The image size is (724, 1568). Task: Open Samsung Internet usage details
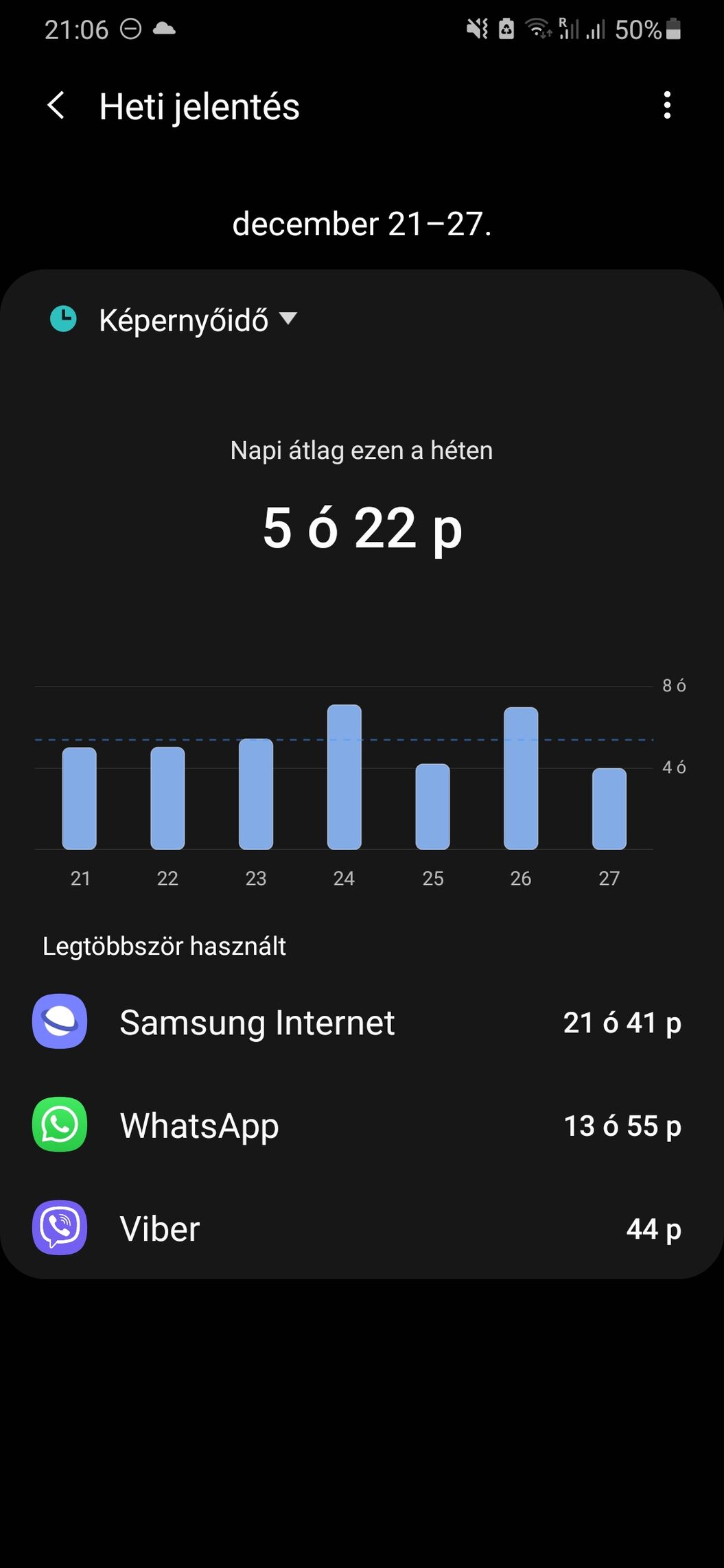click(x=362, y=1022)
